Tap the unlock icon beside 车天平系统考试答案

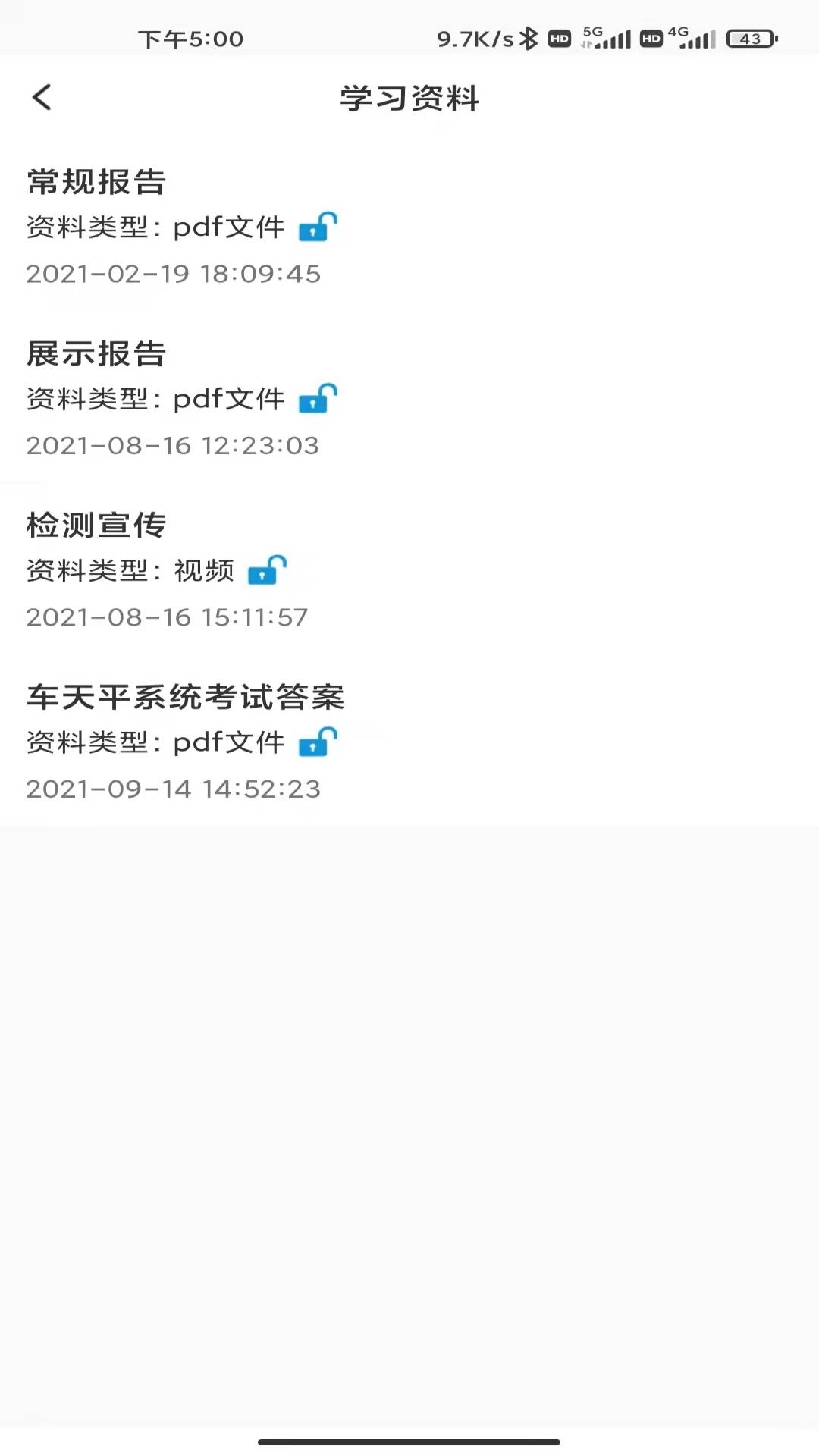[317, 742]
